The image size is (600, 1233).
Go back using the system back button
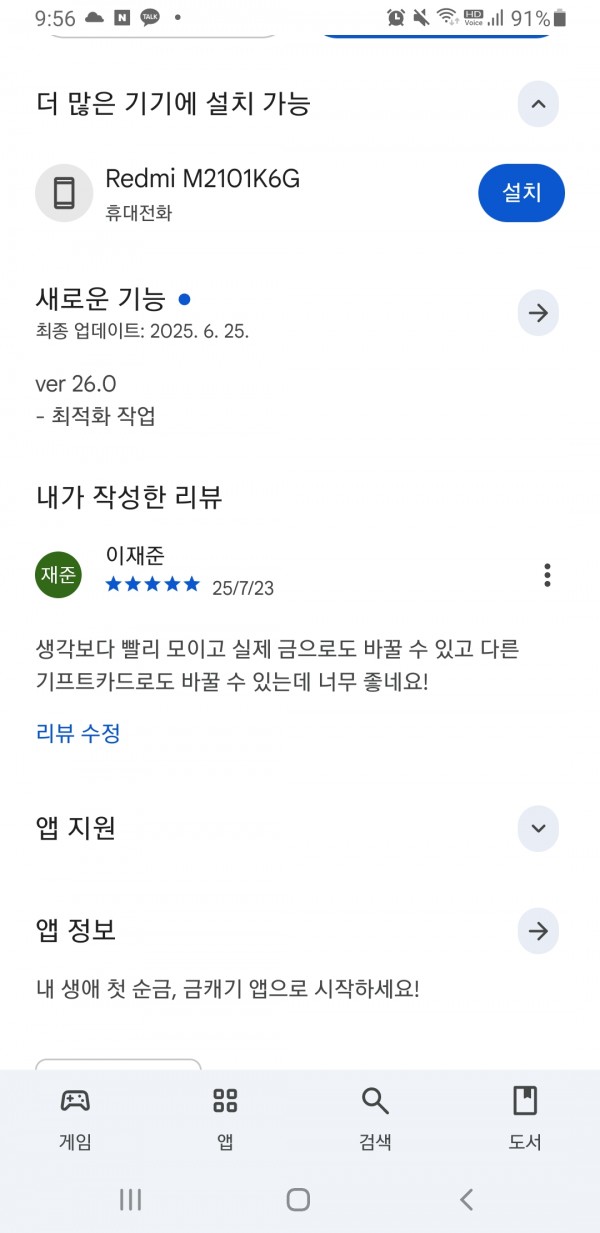point(466,1199)
